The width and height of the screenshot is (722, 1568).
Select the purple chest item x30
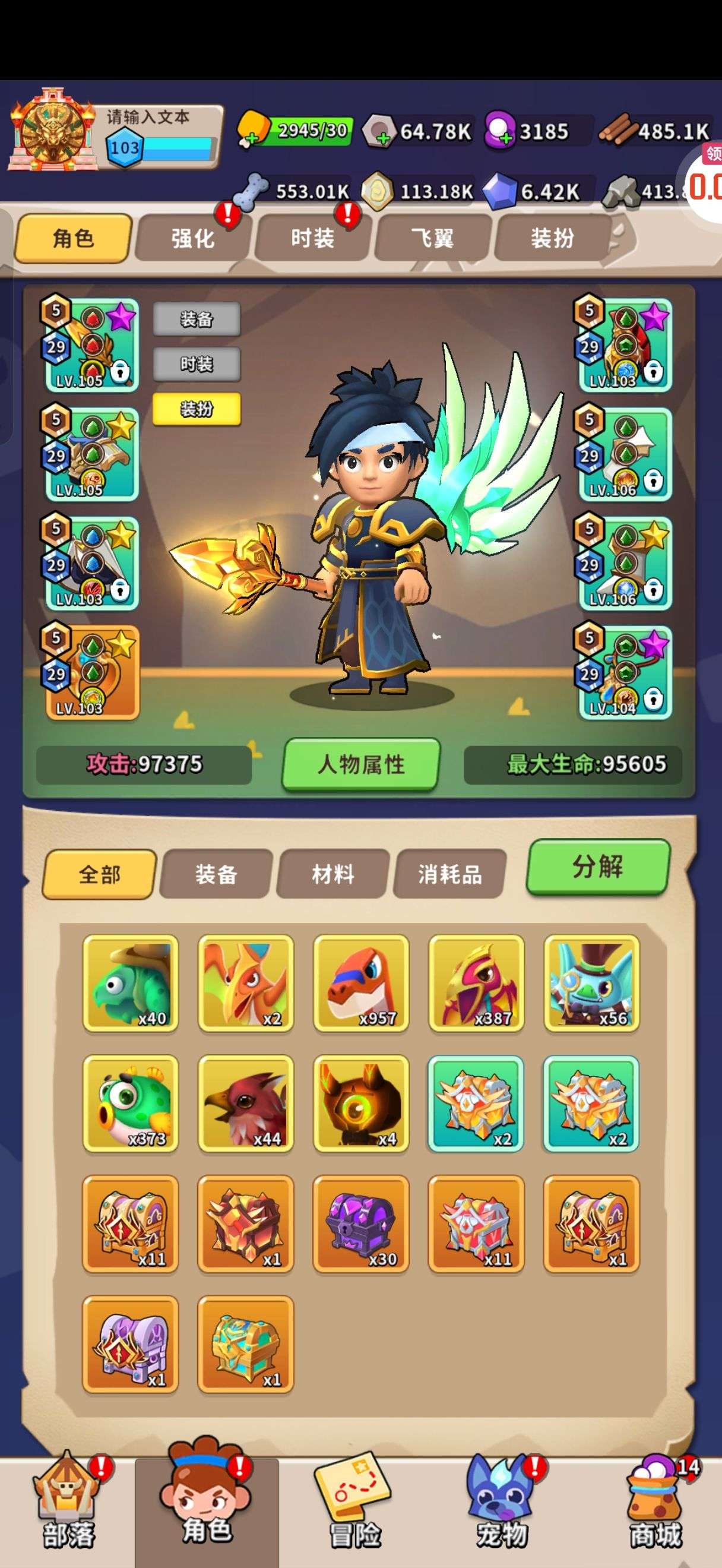[360, 1224]
